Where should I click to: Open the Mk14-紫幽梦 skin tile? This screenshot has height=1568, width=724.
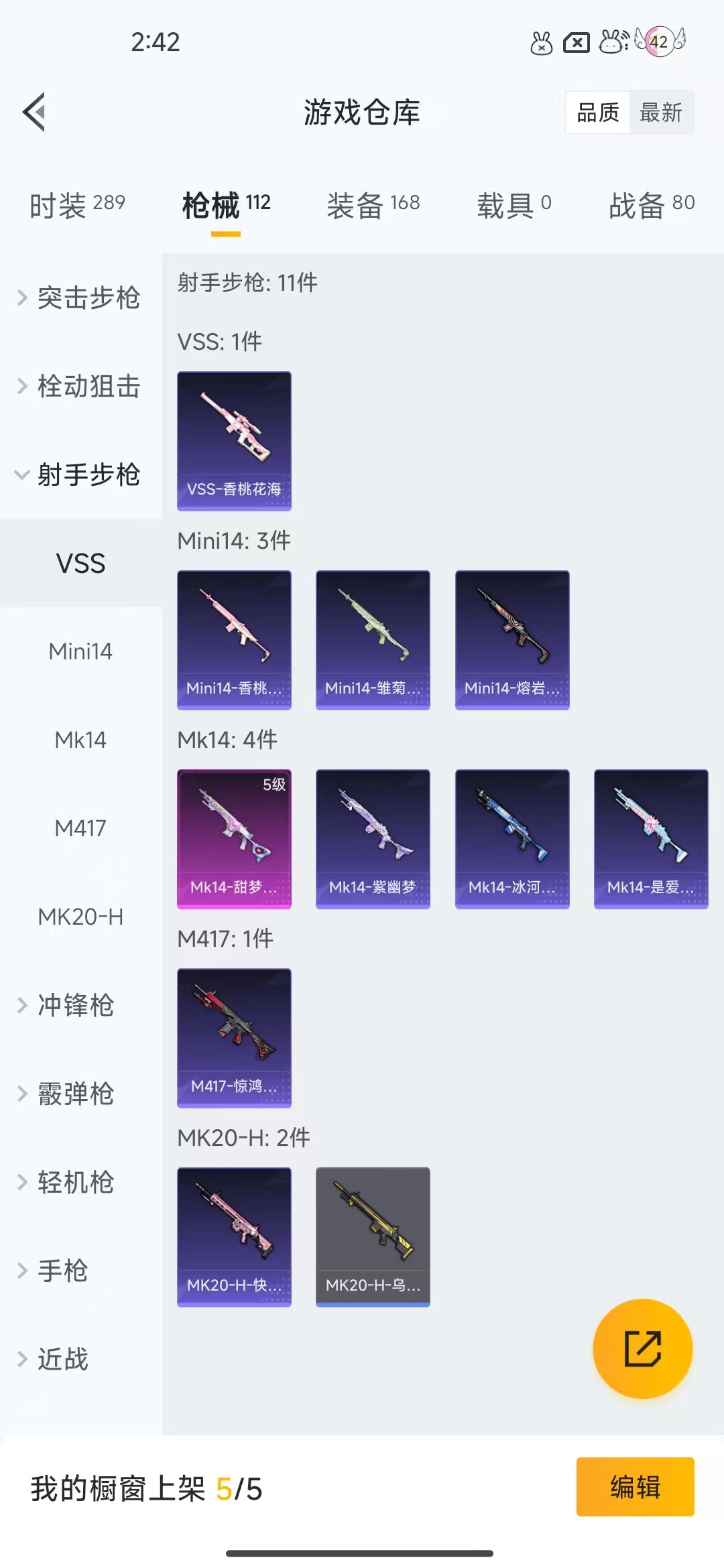373,838
